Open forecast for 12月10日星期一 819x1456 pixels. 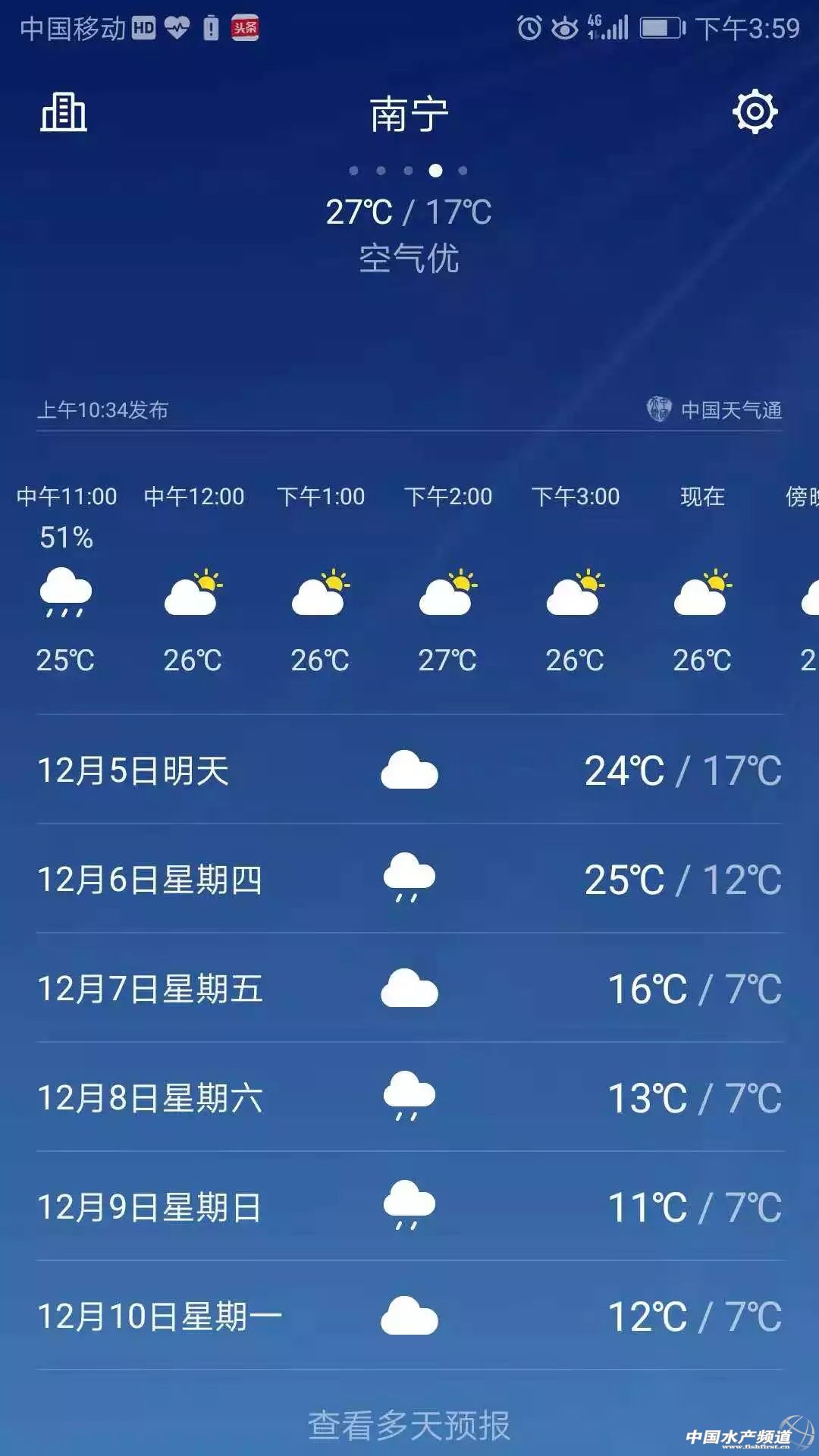409,1316
